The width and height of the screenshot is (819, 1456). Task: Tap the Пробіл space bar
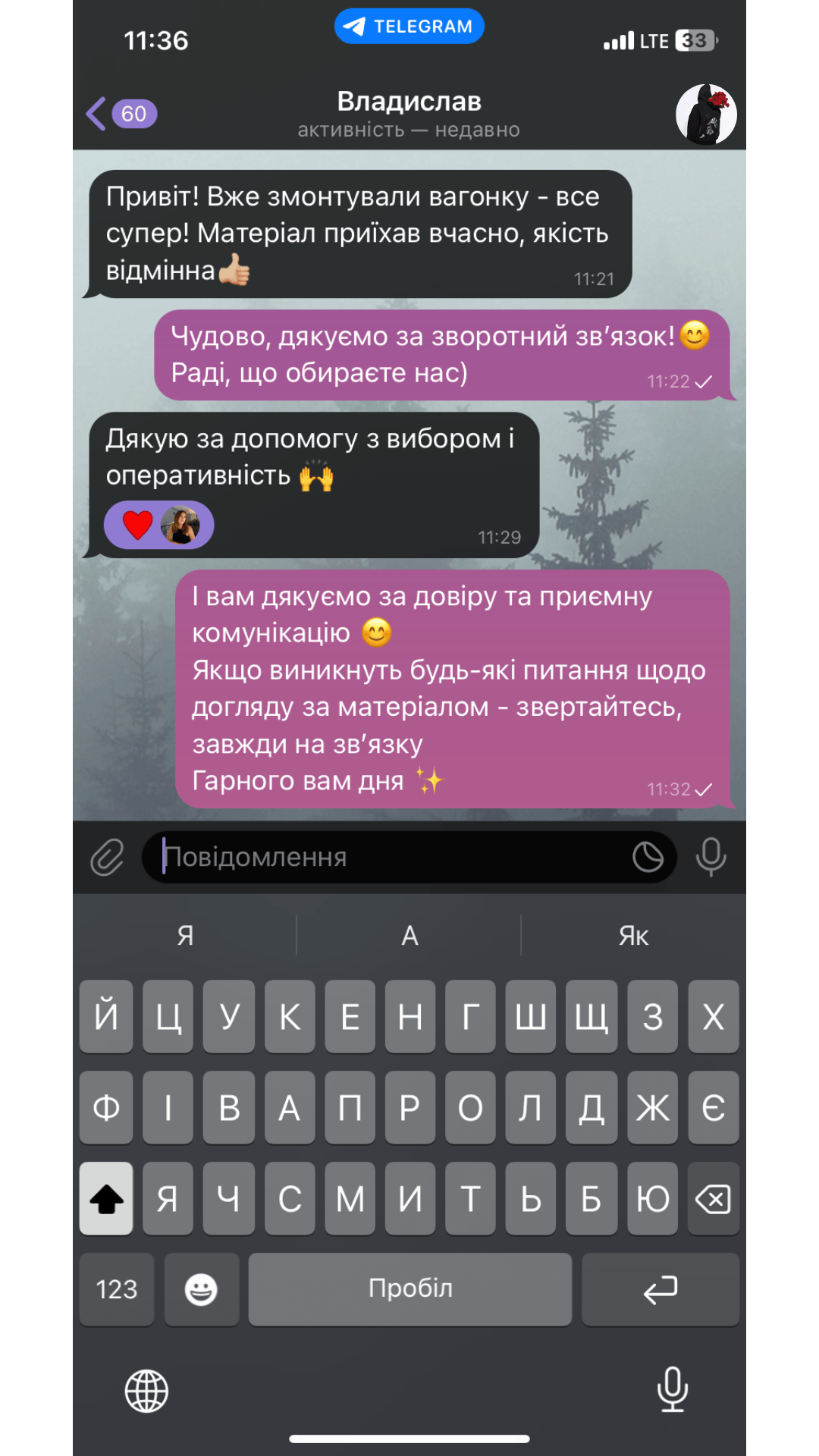410,1289
